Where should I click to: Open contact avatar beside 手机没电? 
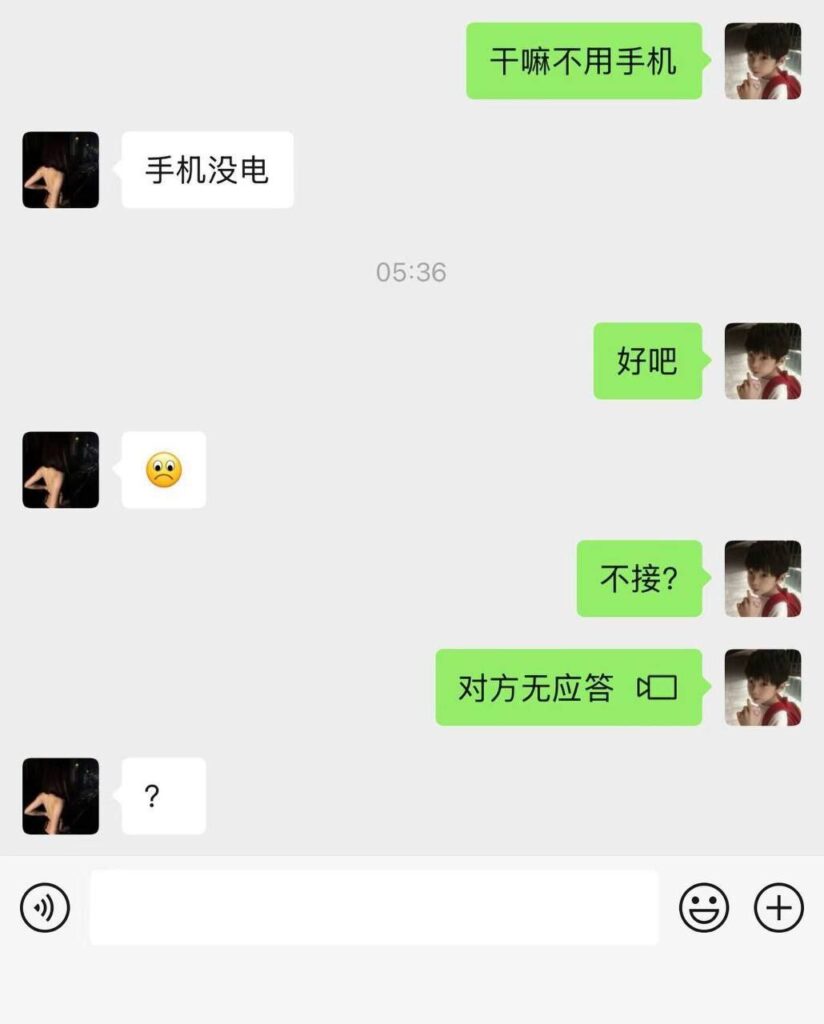tap(61, 170)
